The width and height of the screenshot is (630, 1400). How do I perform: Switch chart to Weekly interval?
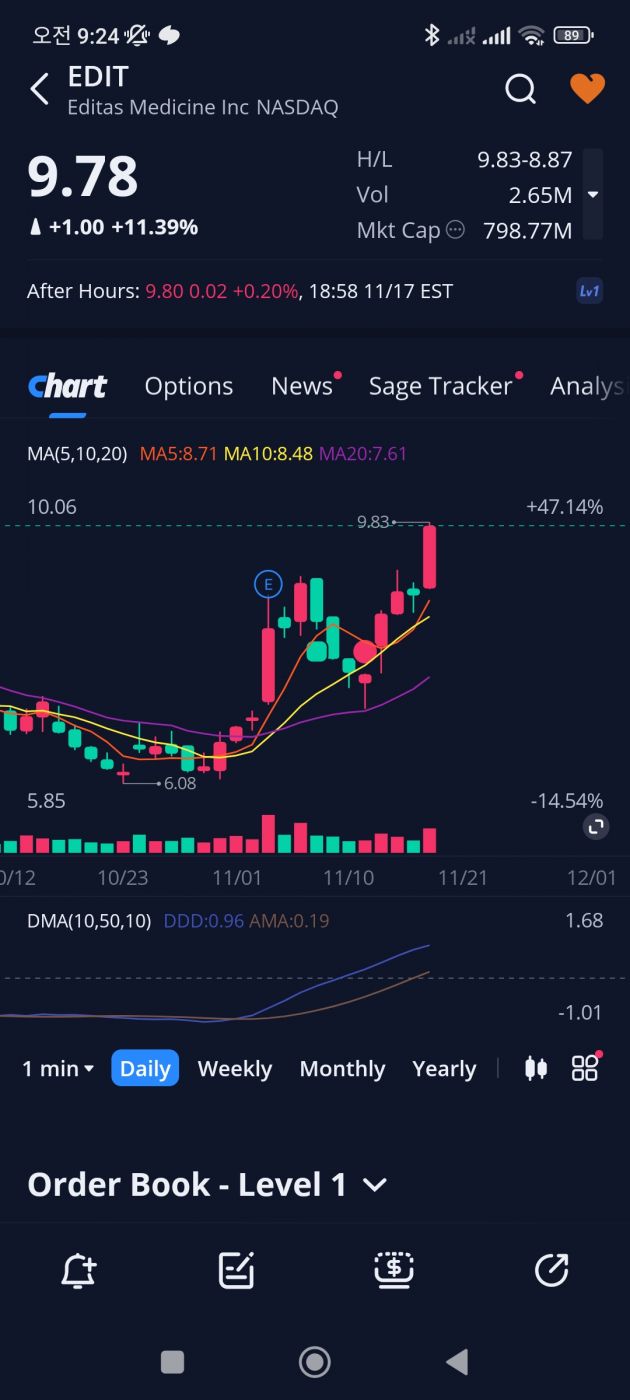[235, 1068]
